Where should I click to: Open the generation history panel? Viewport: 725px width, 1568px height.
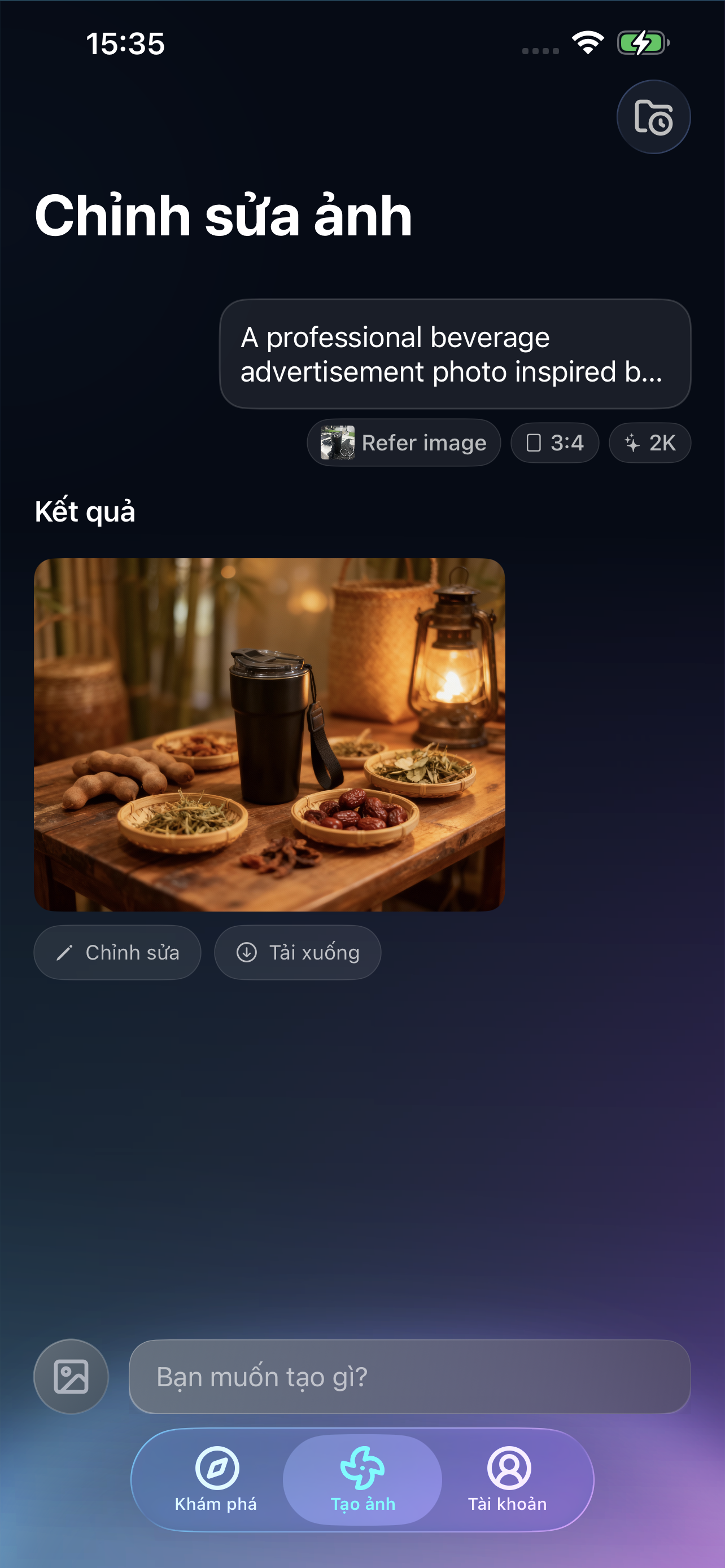pyautogui.click(x=653, y=117)
